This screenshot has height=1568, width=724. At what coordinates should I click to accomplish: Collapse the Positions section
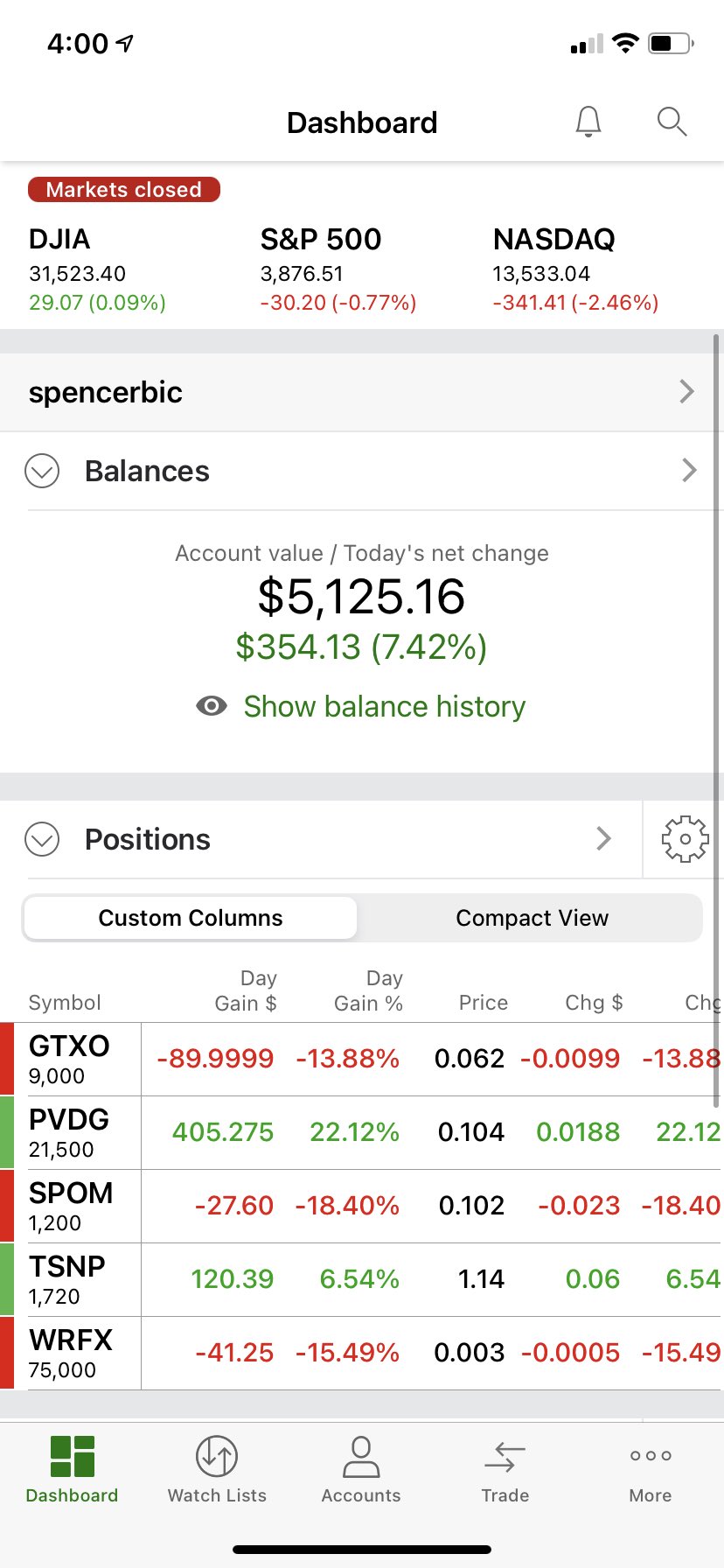[x=42, y=839]
